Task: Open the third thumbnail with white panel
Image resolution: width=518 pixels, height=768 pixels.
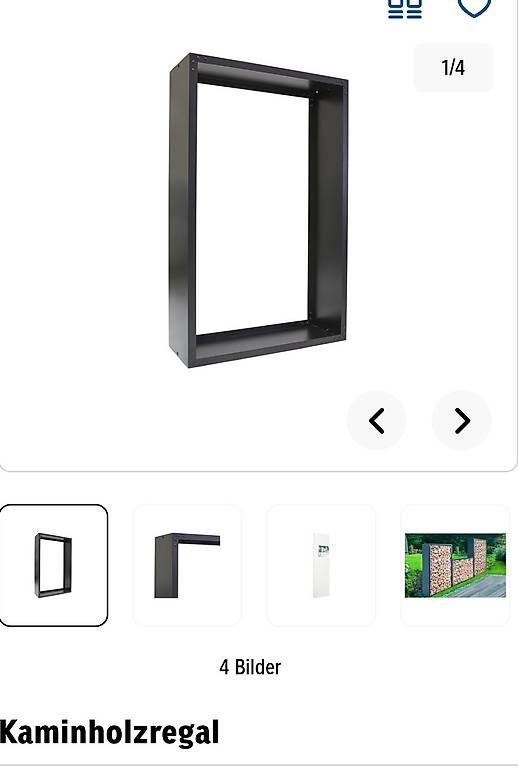Action: coord(321,565)
